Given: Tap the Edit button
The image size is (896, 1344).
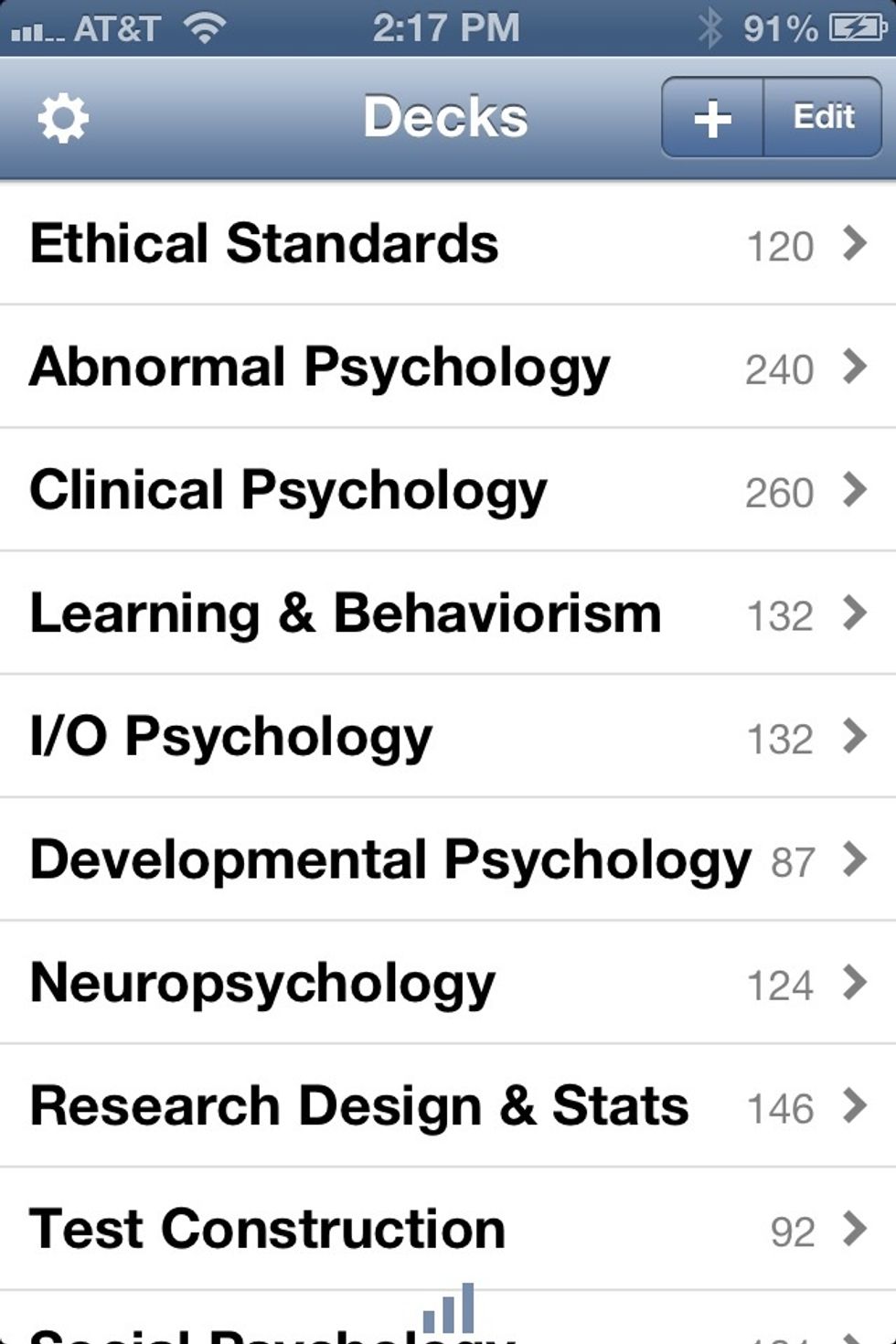Looking at the screenshot, I should click(822, 117).
